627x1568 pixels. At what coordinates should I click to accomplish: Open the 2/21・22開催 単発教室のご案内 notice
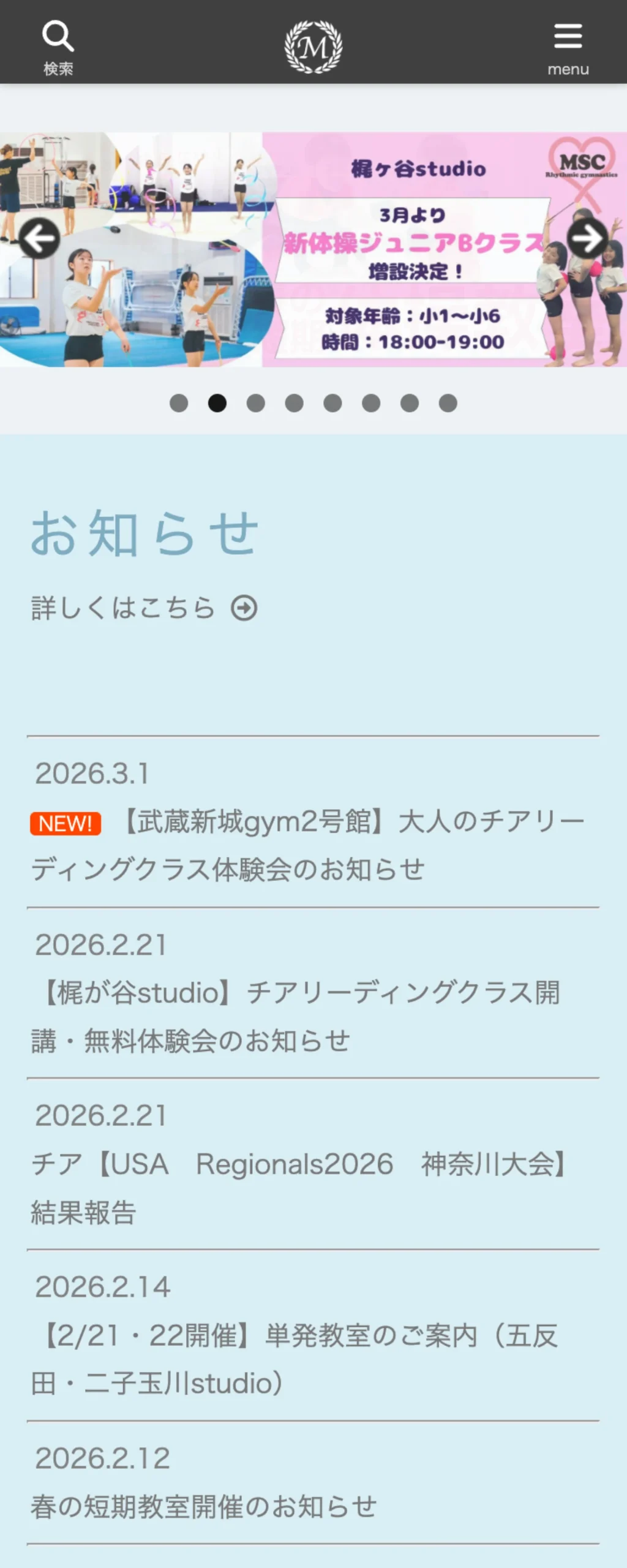coord(294,1359)
